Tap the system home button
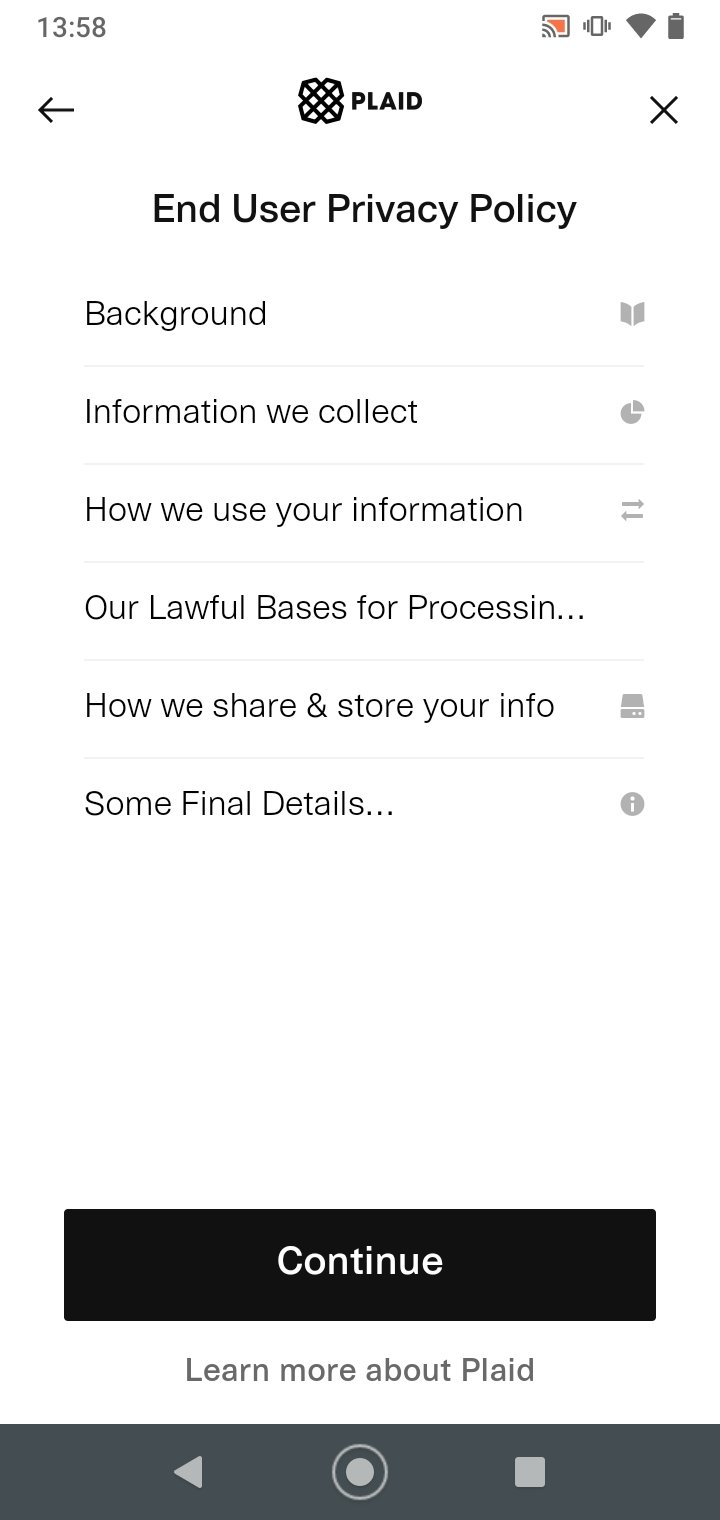 pos(360,1472)
